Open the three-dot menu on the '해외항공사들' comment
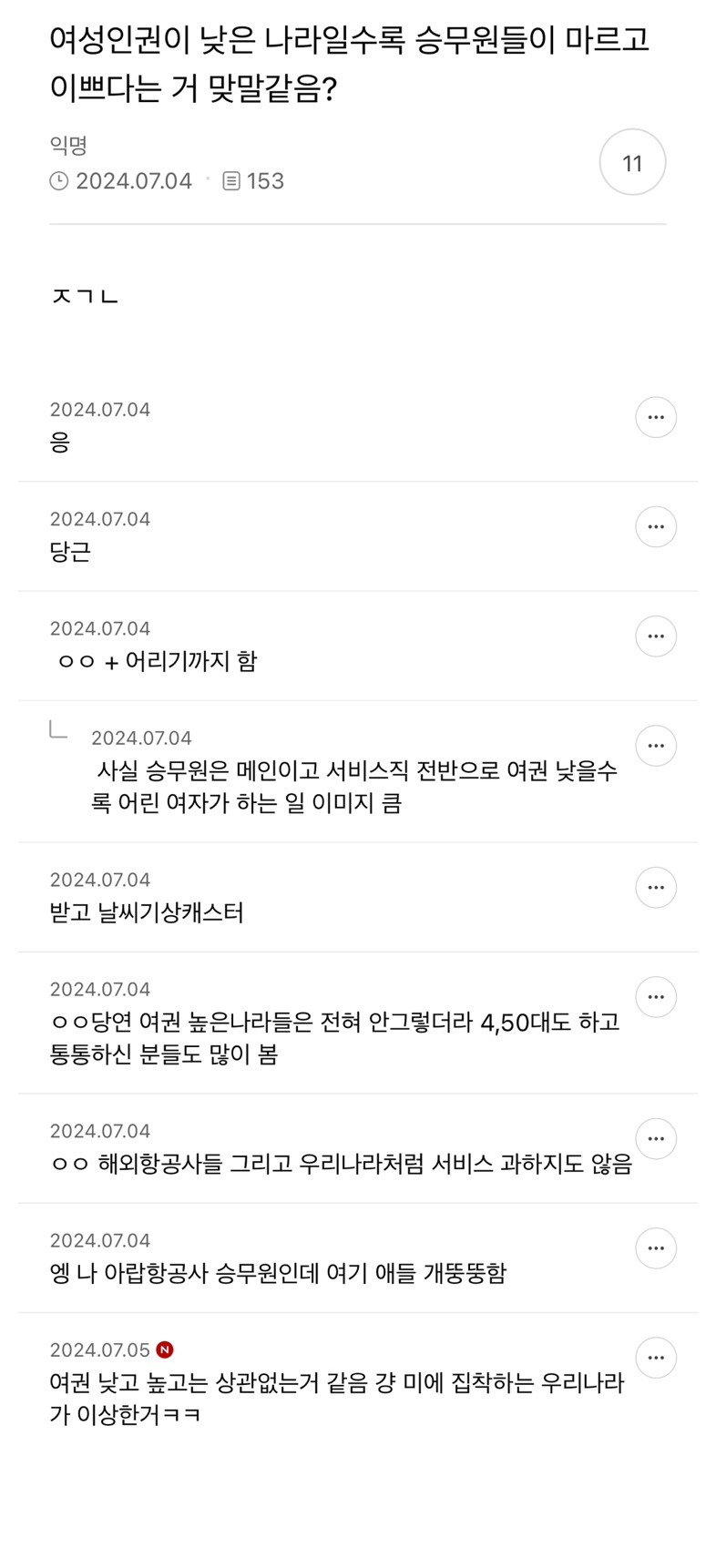The height and width of the screenshot is (1568, 716). point(655,1139)
